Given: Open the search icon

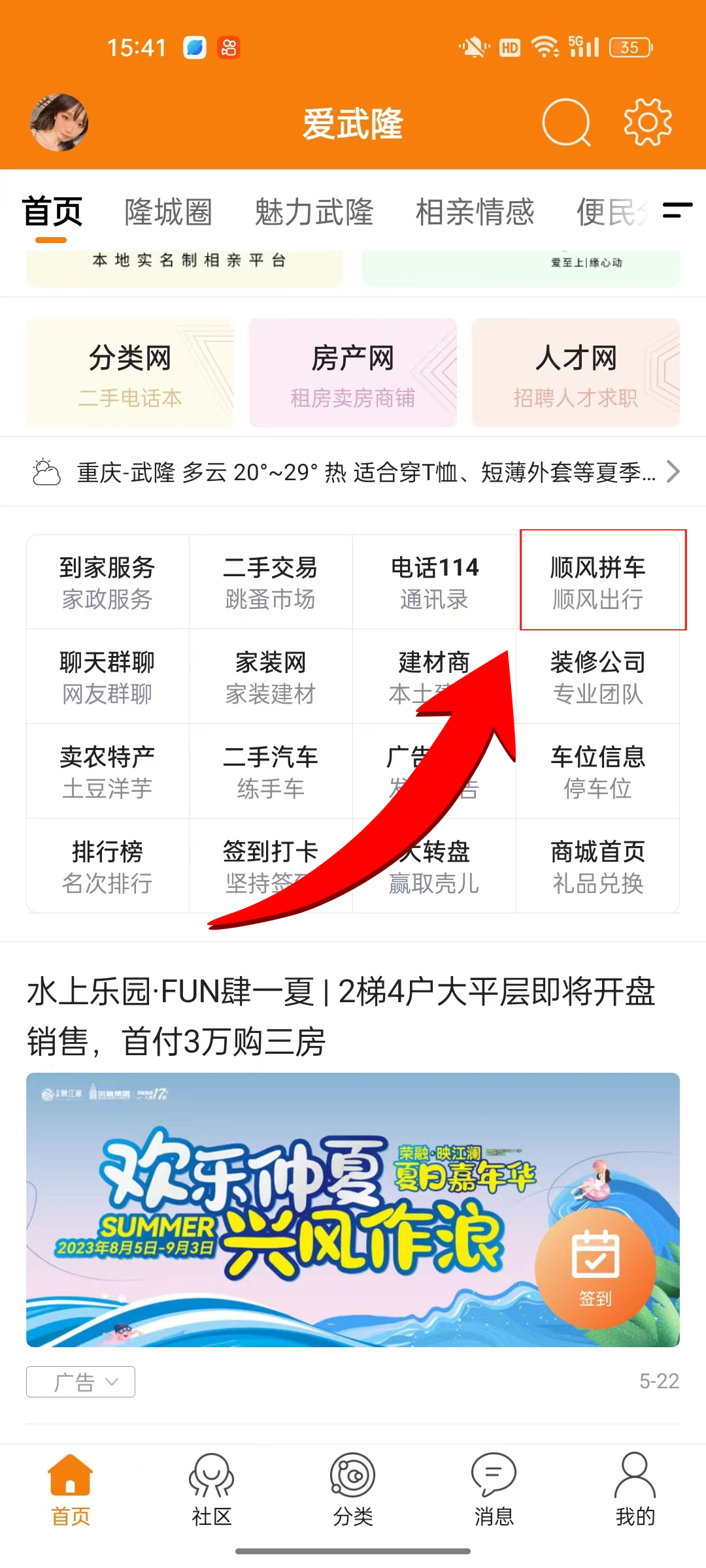Looking at the screenshot, I should pyautogui.click(x=566, y=123).
